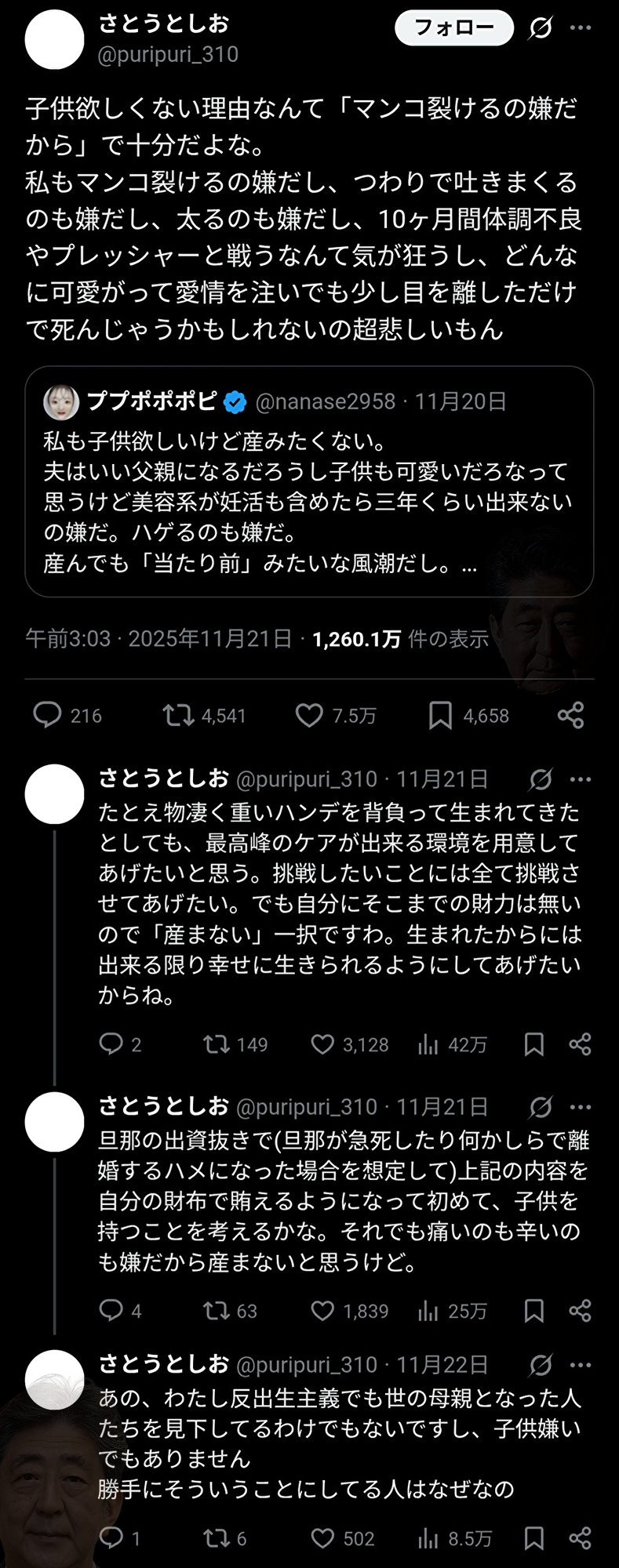Like the reply with 3,128 likes
Image resolution: width=619 pixels, height=1568 pixels.
[322, 1044]
